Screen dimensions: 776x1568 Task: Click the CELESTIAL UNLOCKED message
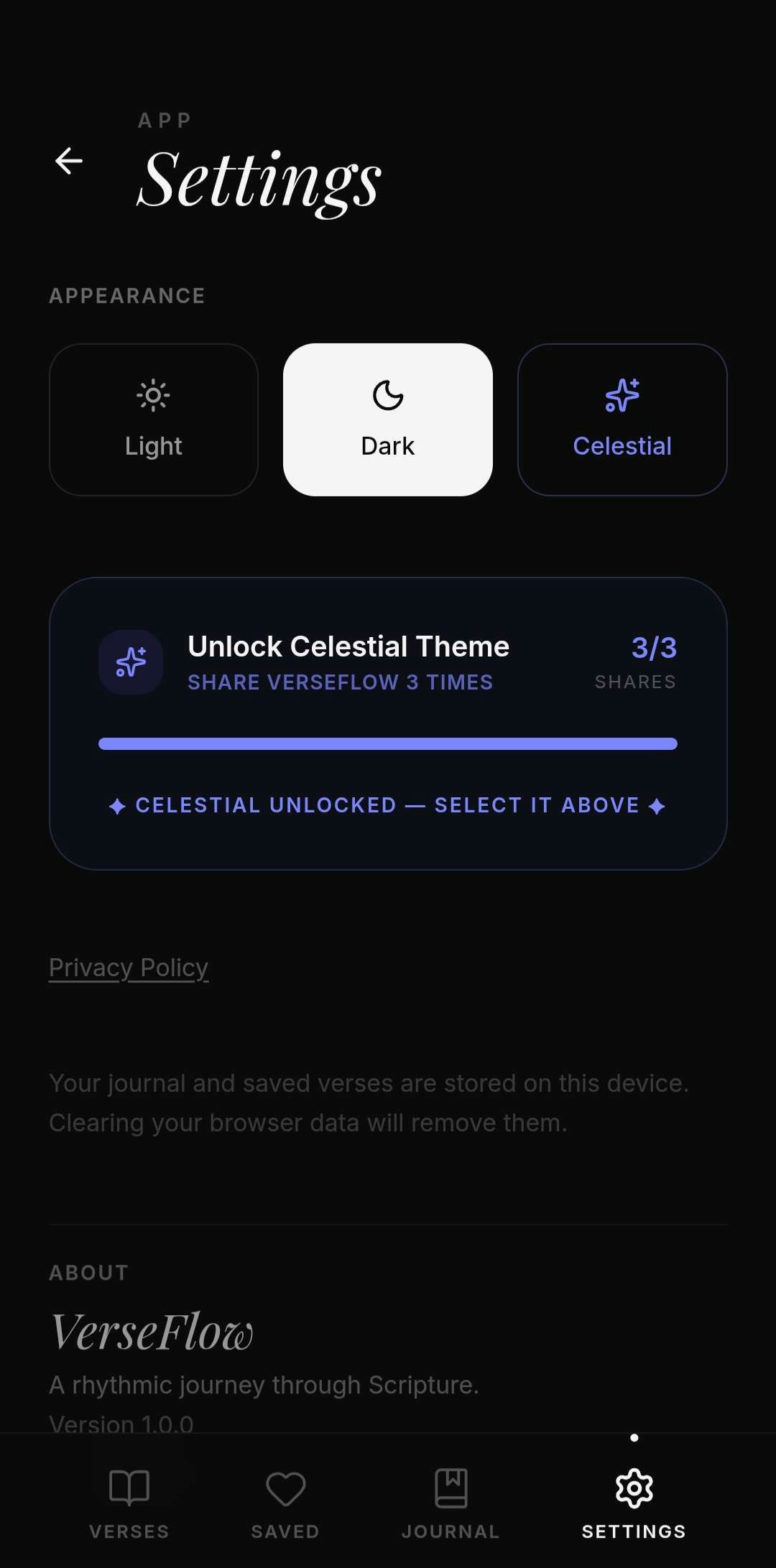tap(387, 804)
